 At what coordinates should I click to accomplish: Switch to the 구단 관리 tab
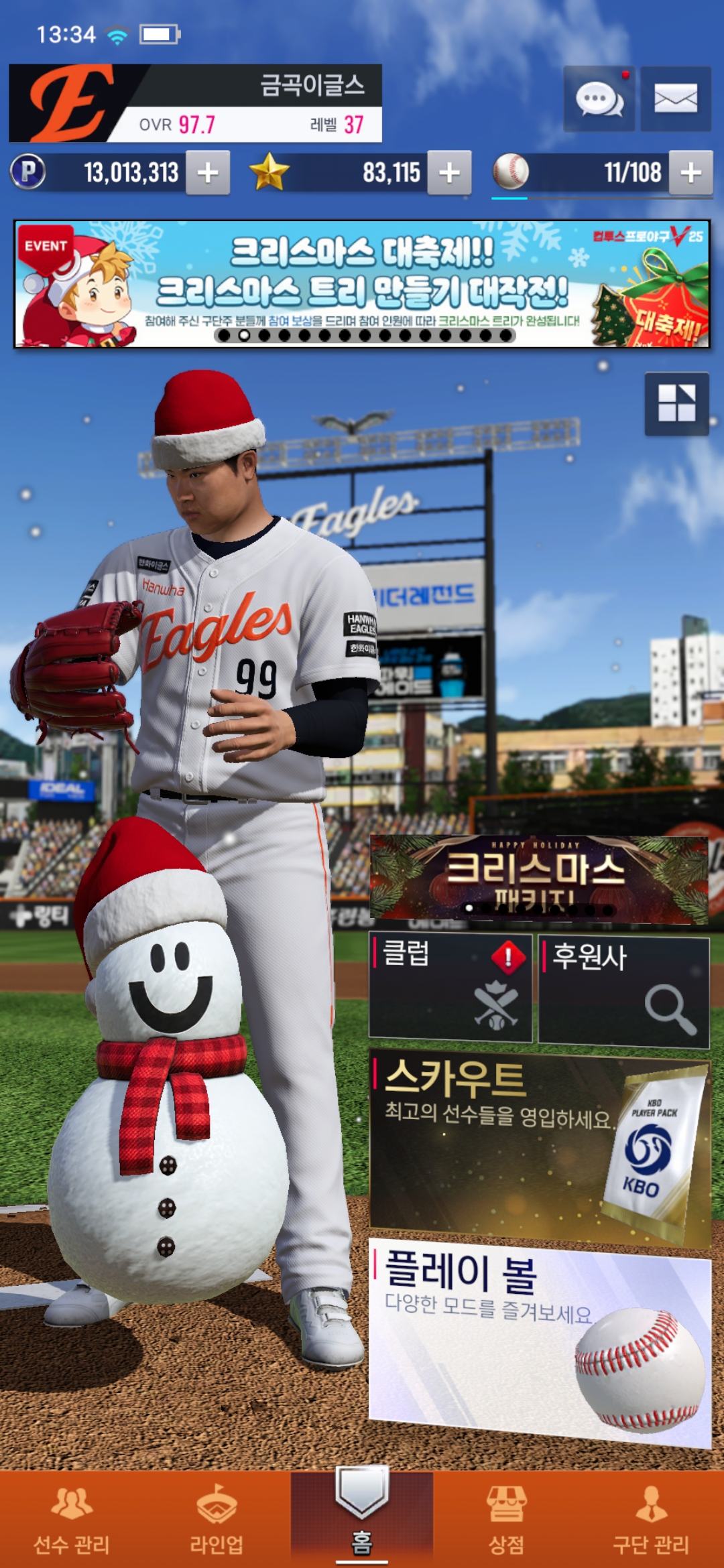[x=651, y=1518]
